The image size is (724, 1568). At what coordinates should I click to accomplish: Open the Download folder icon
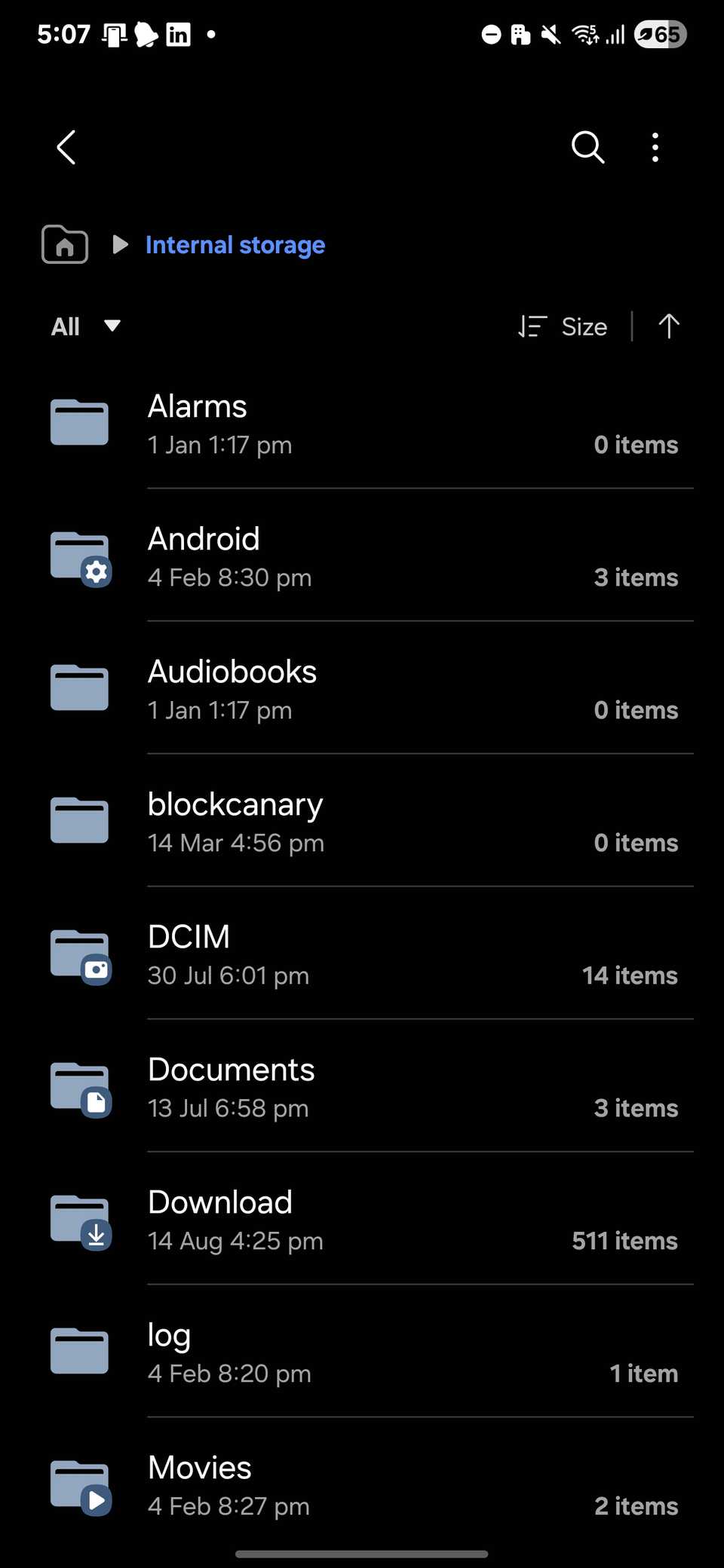pos(78,1220)
